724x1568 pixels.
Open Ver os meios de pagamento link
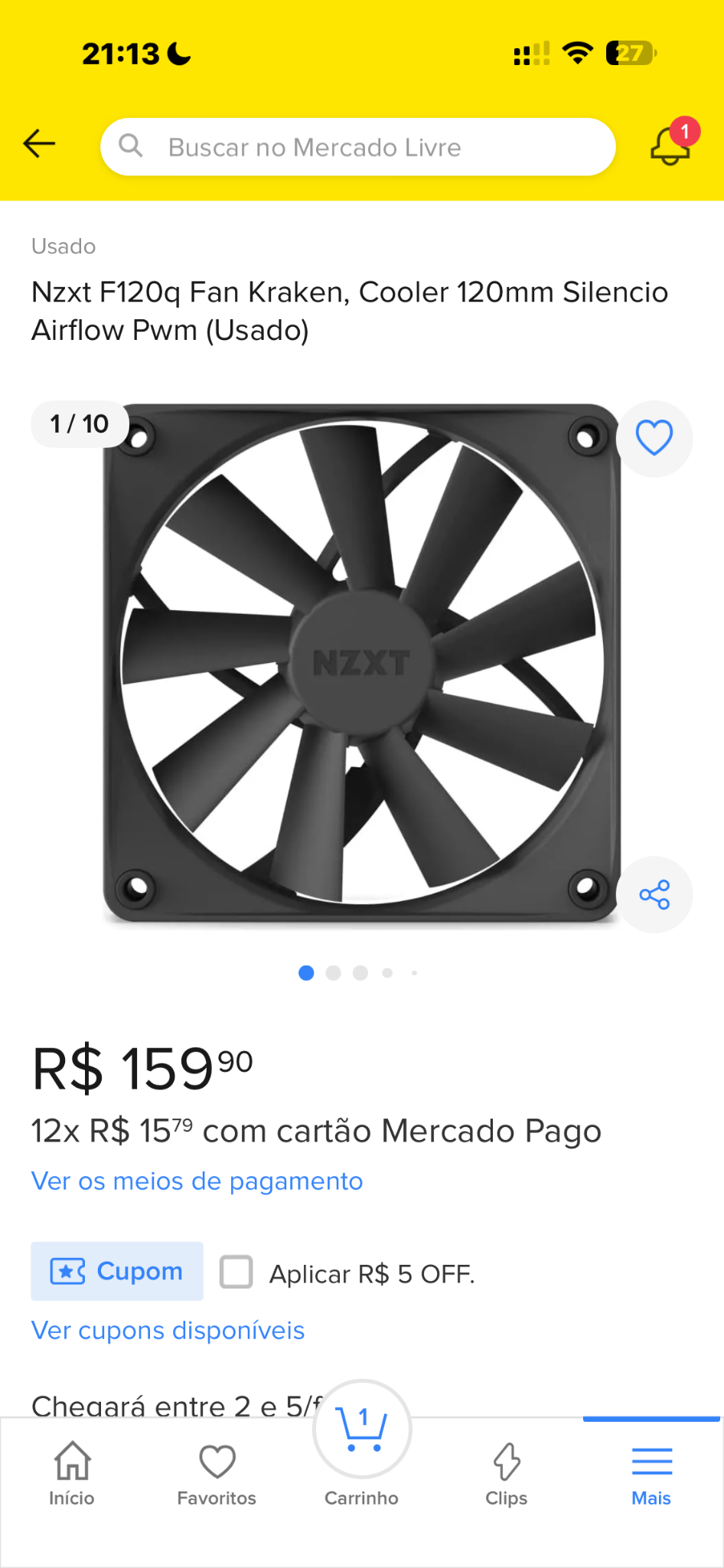pyautogui.click(x=197, y=1181)
